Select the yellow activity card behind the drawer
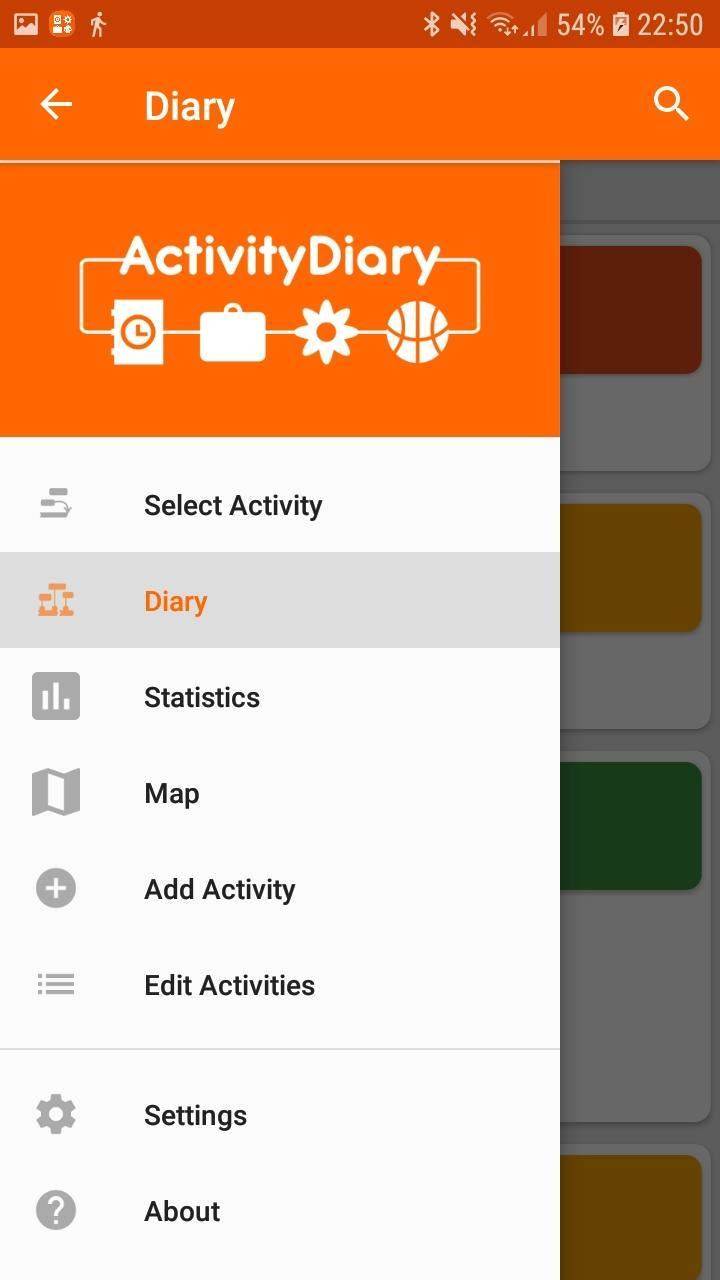Image resolution: width=720 pixels, height=1280 pixels. 637,567
